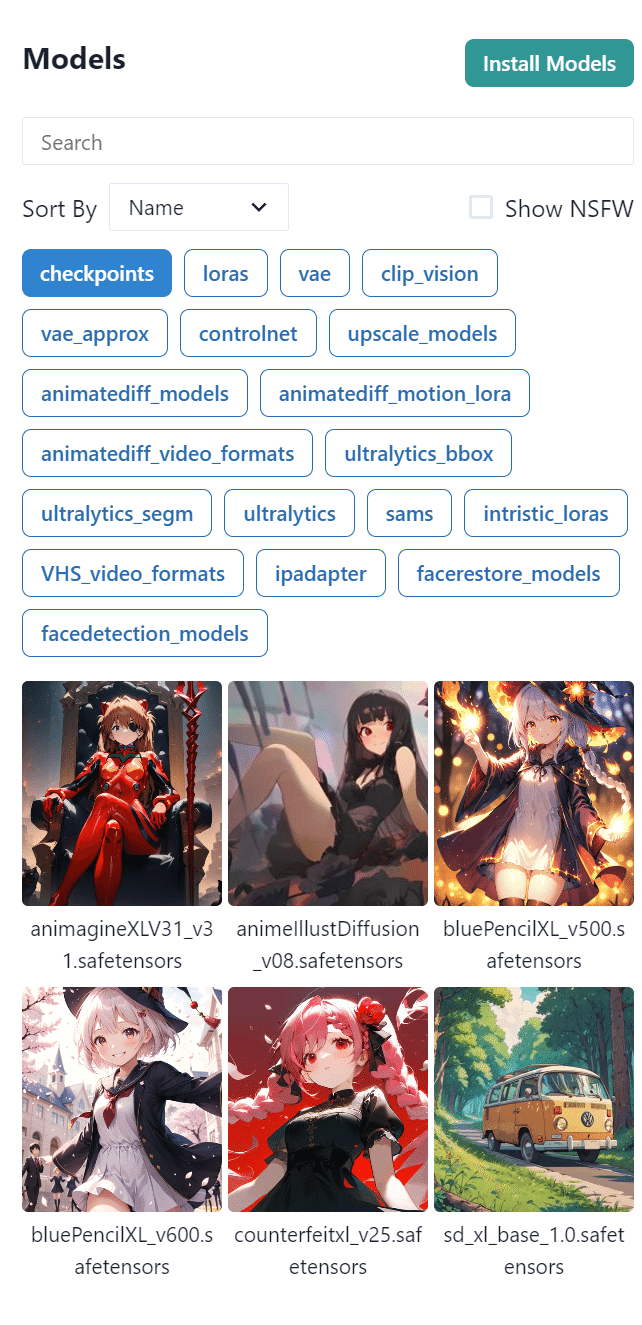This screenshot has height=1325, width=642.
Task: Open the counterfeitxl_v25 model card
Action: (328, 1132)
